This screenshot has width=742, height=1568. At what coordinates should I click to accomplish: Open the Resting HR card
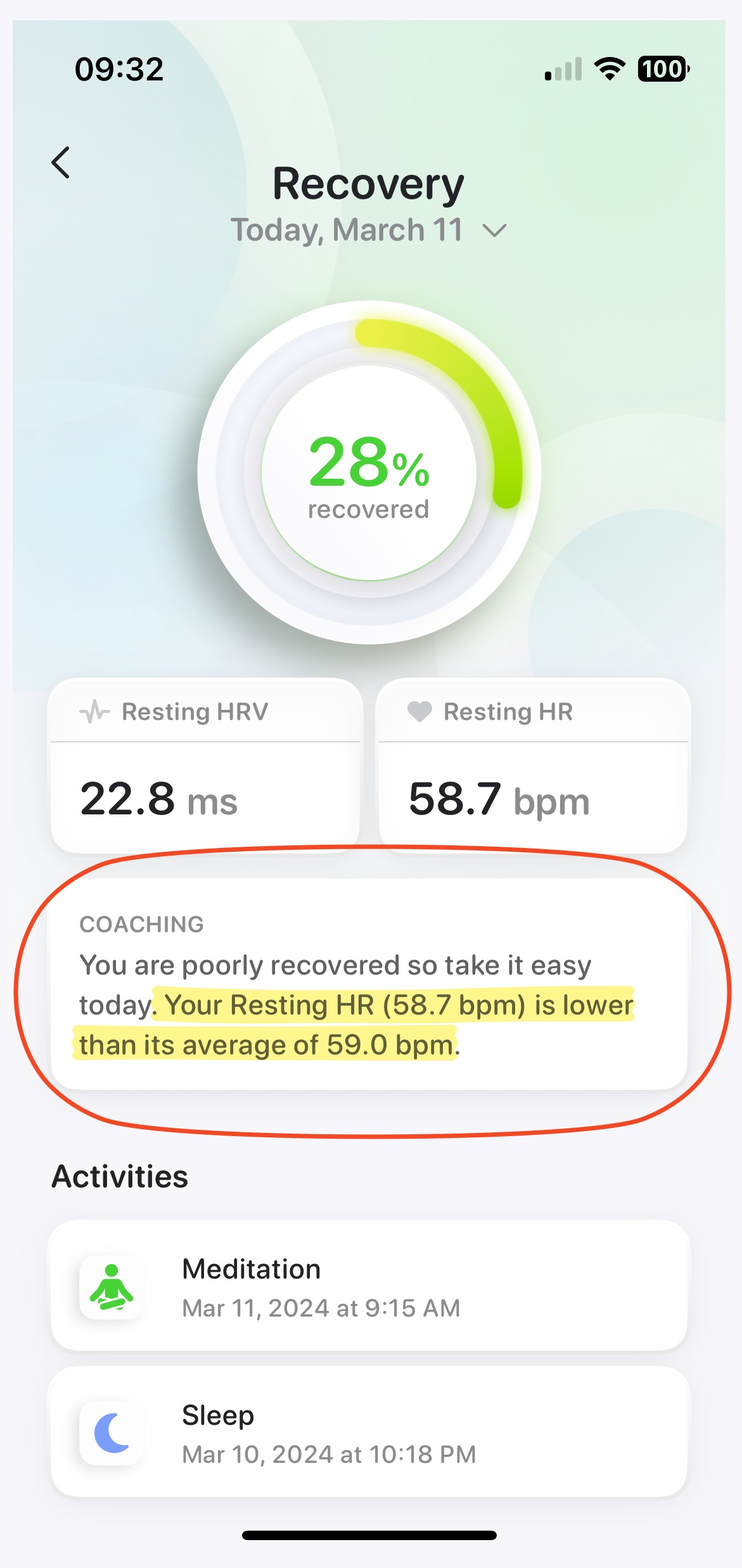[533, 766]
